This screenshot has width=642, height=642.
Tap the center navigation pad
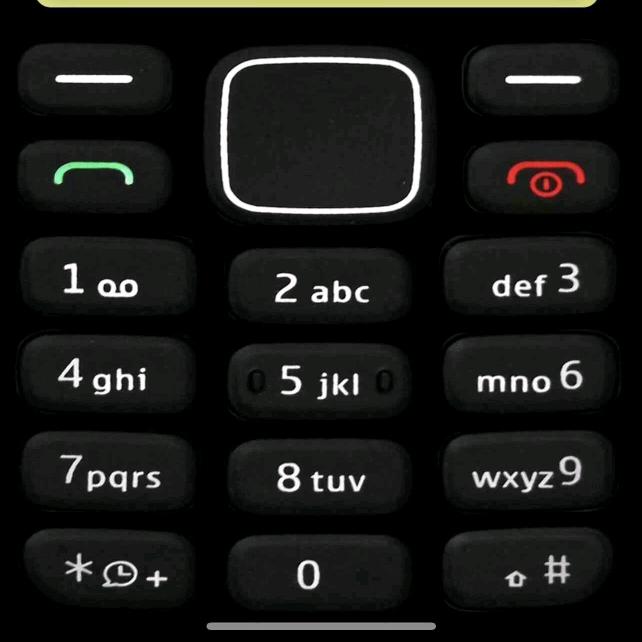318,135
